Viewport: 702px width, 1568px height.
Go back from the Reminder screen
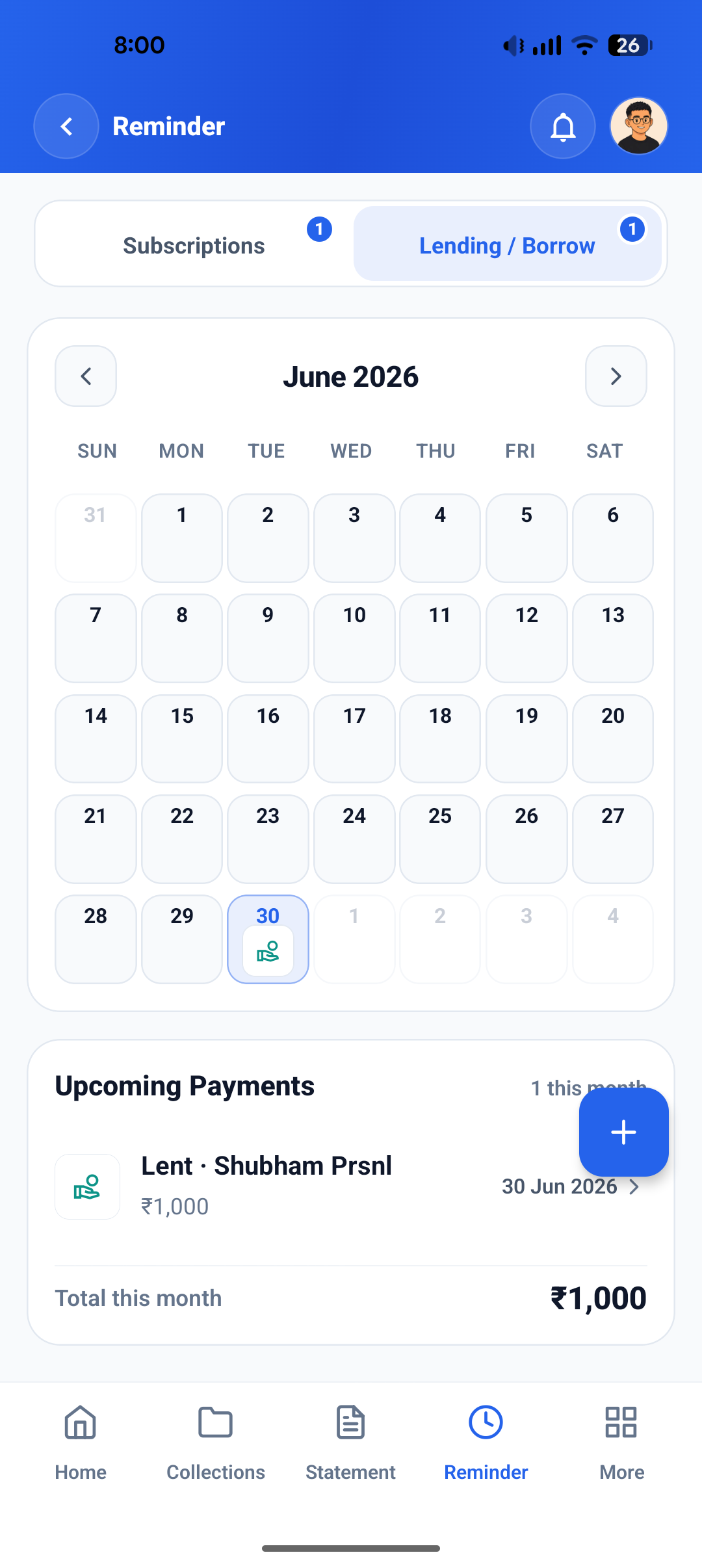pos(66,126)
